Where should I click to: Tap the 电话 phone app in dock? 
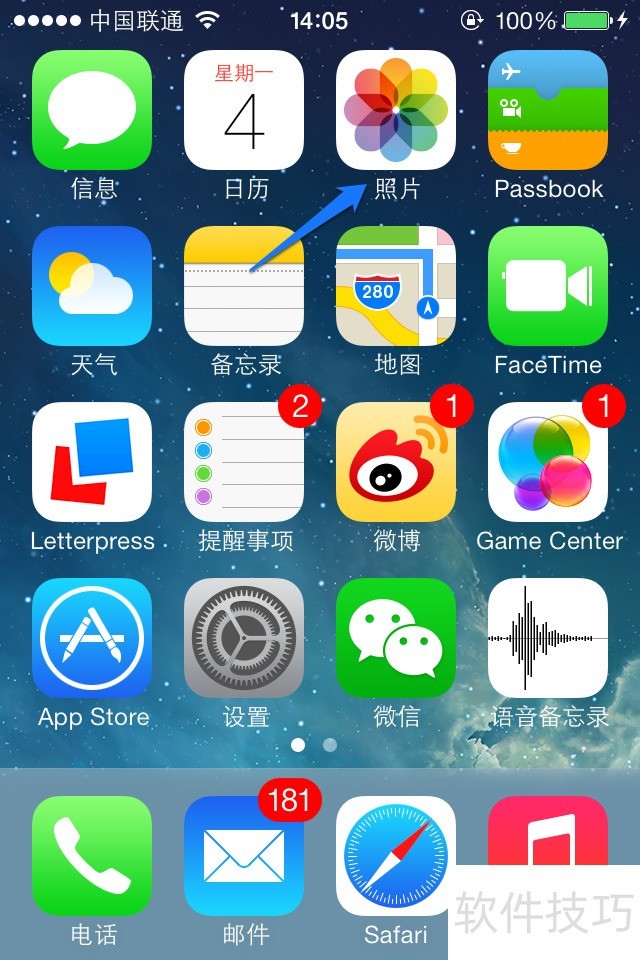tap(92, 856)
